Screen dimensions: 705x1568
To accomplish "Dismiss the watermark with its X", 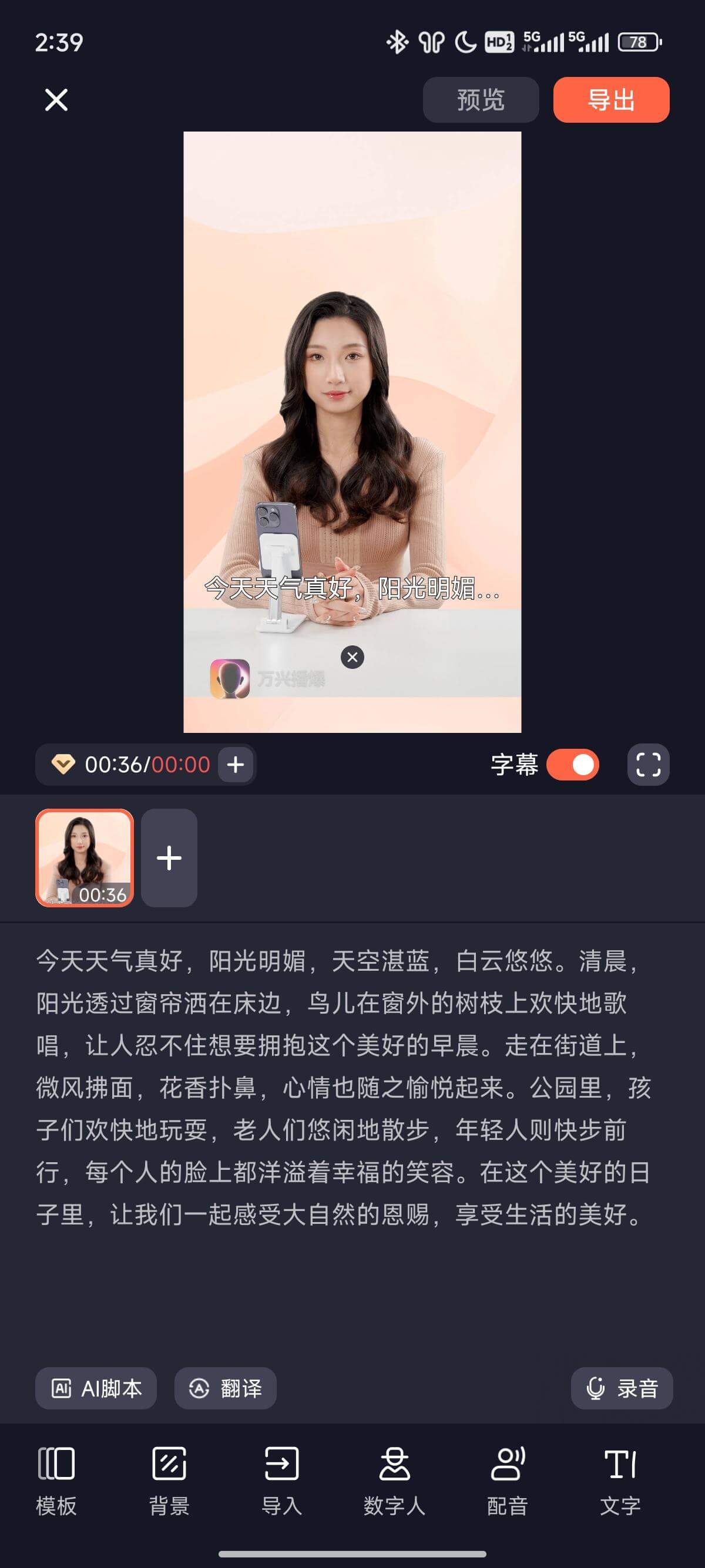I will click(352, 657).
